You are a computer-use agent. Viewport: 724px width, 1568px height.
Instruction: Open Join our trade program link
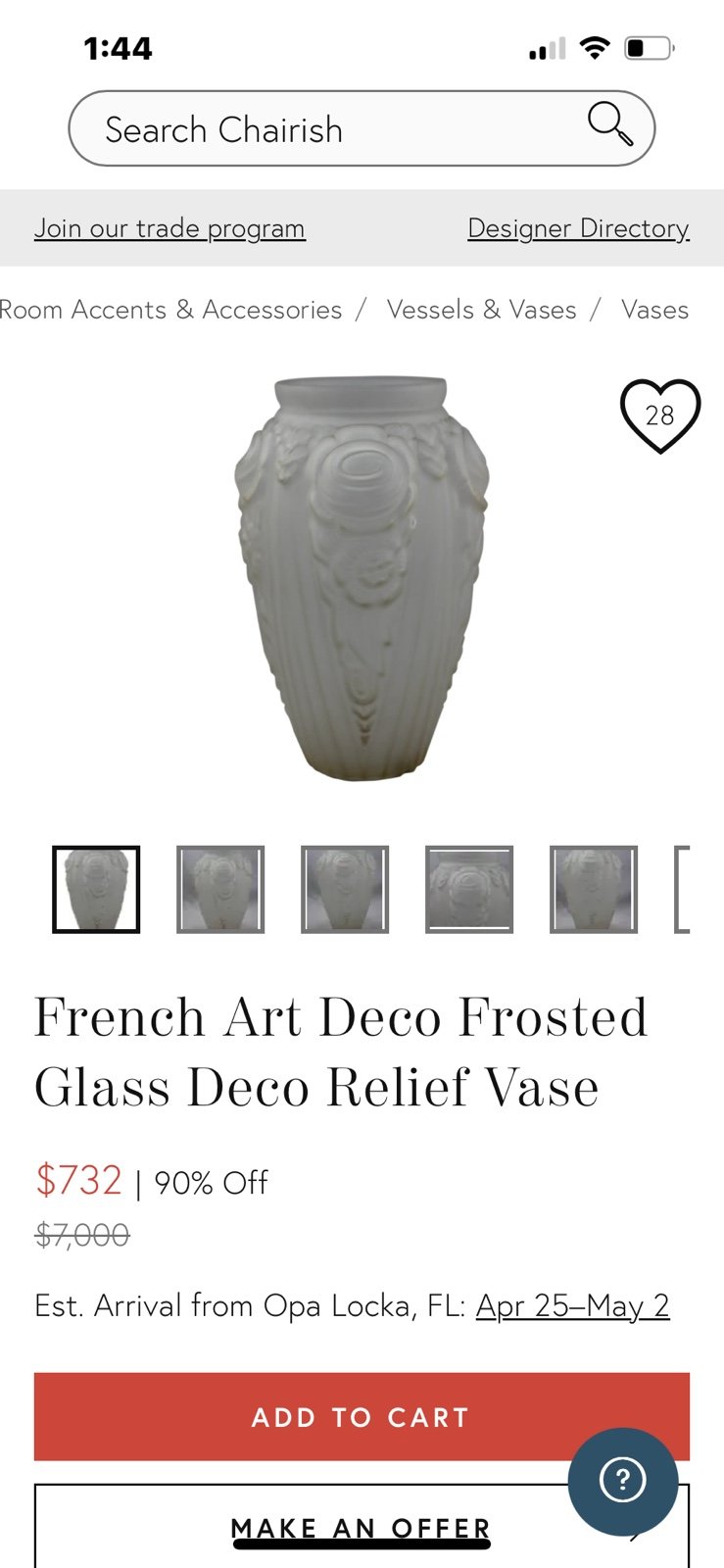pyautogui.click(x=169, y=228)
